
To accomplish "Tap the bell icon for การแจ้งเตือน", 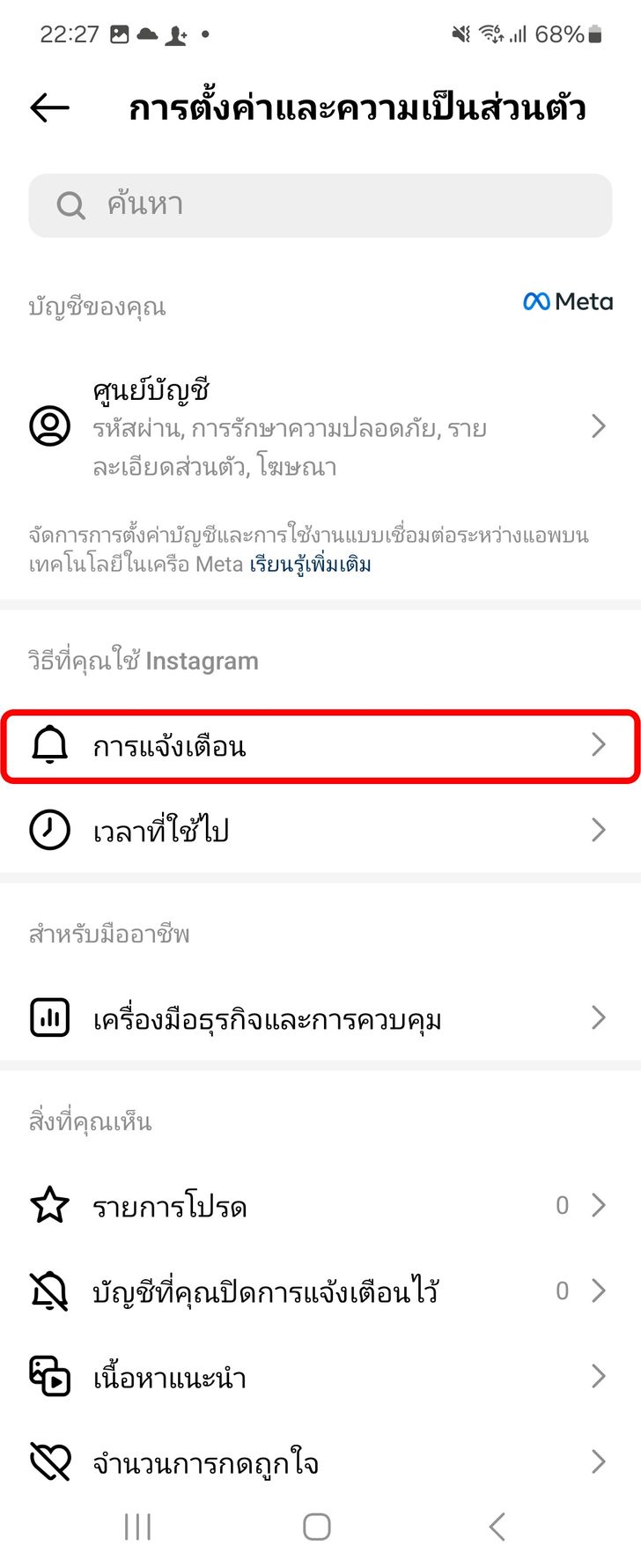I will coord(50,744).
